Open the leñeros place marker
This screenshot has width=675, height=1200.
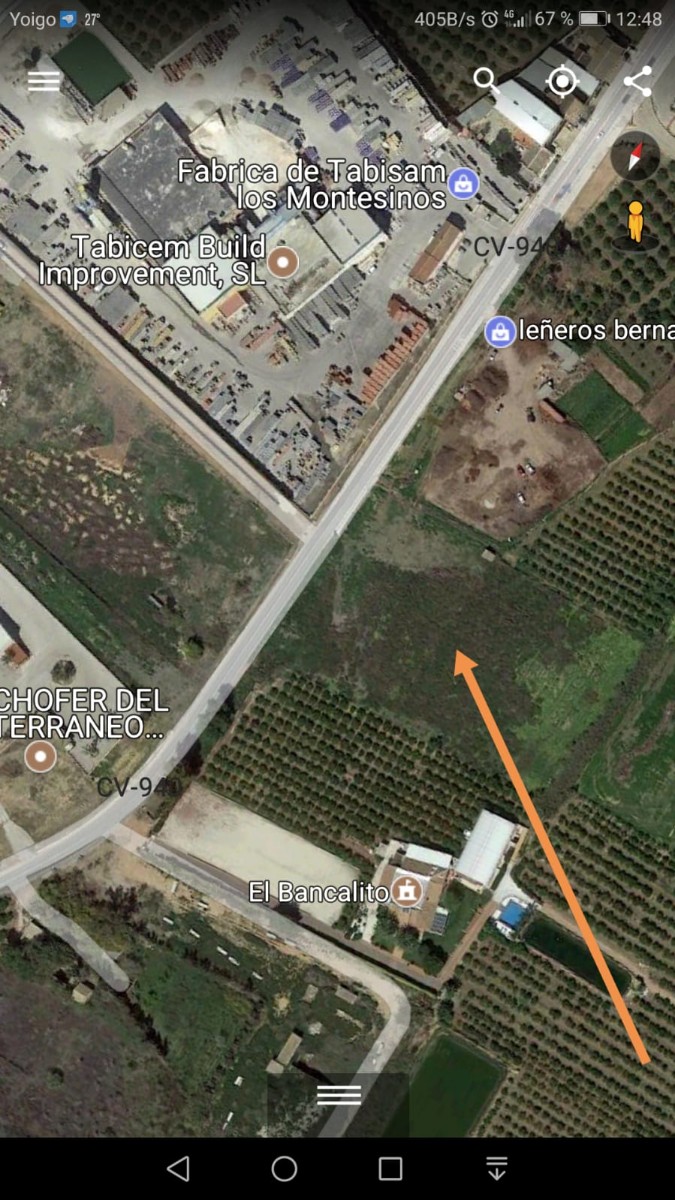click(500, 331)
